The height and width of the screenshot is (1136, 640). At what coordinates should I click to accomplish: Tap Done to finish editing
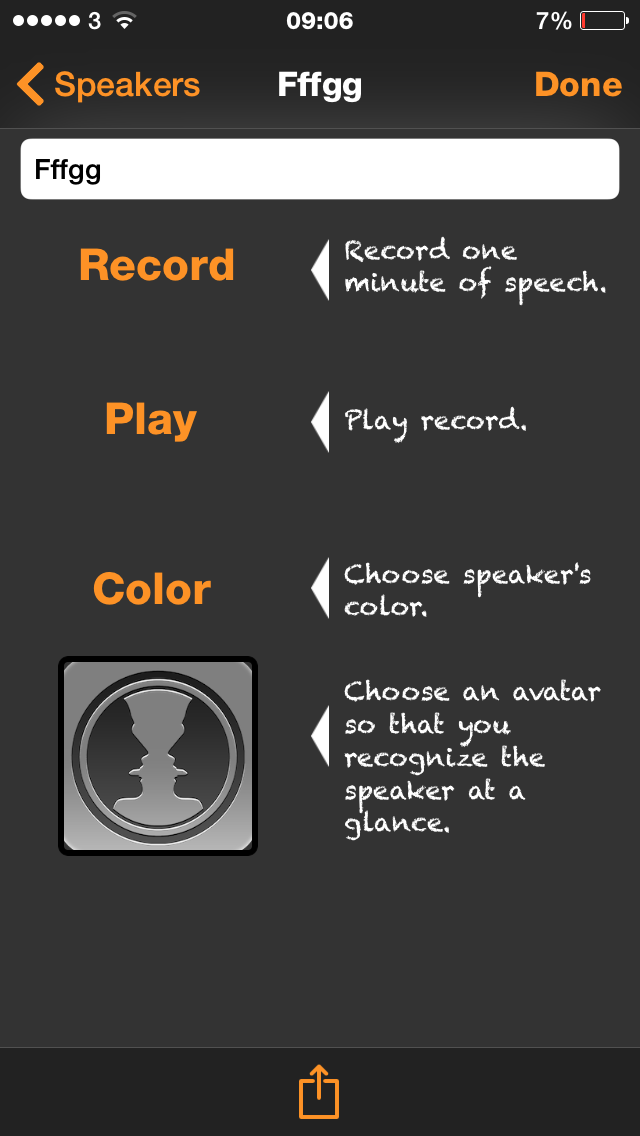577,85
